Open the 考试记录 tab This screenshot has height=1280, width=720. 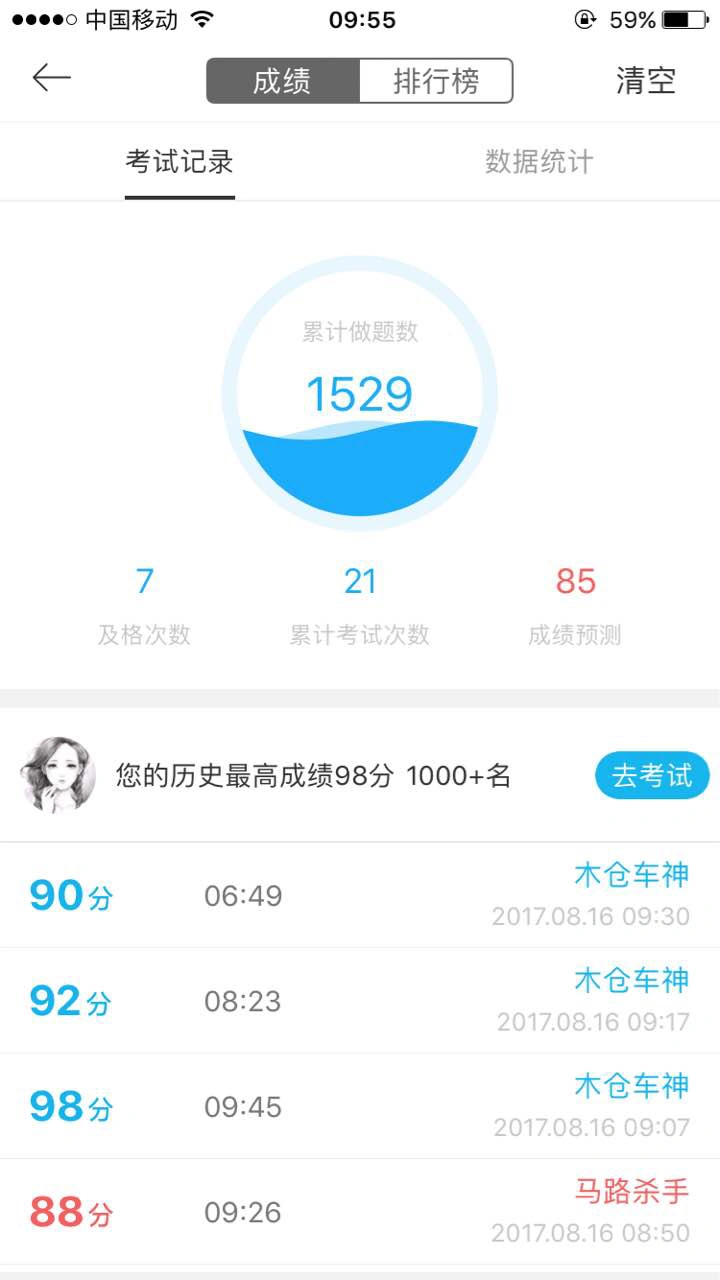coord(180,162)
